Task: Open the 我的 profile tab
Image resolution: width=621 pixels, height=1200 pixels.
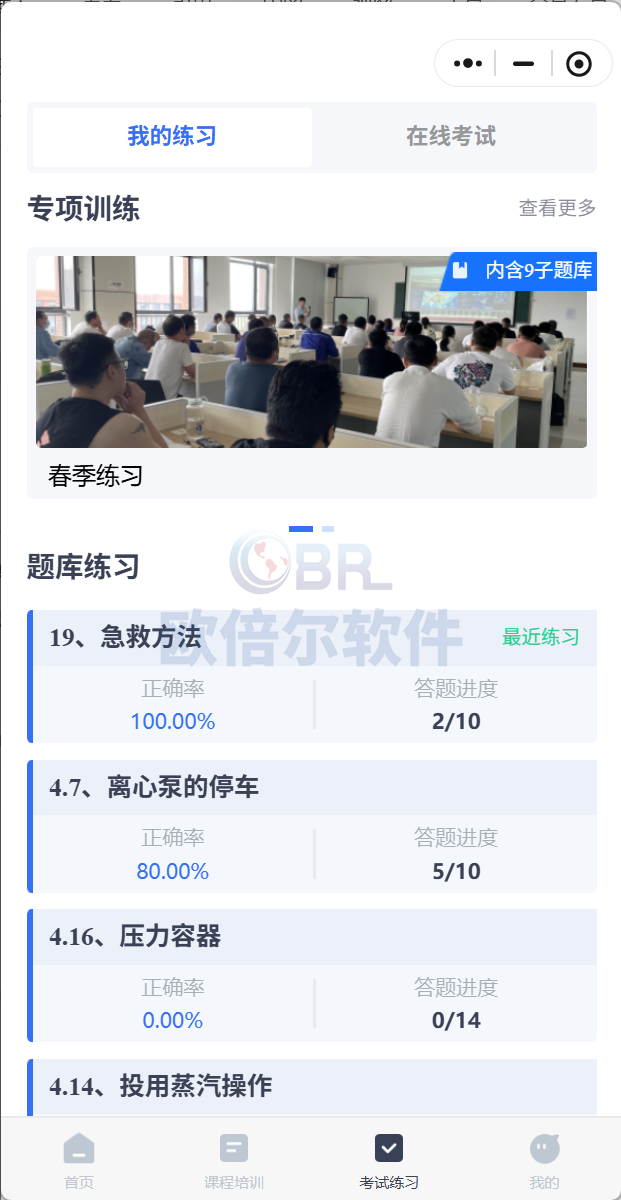Action: pyautogui.click(x=544, y=1160)
